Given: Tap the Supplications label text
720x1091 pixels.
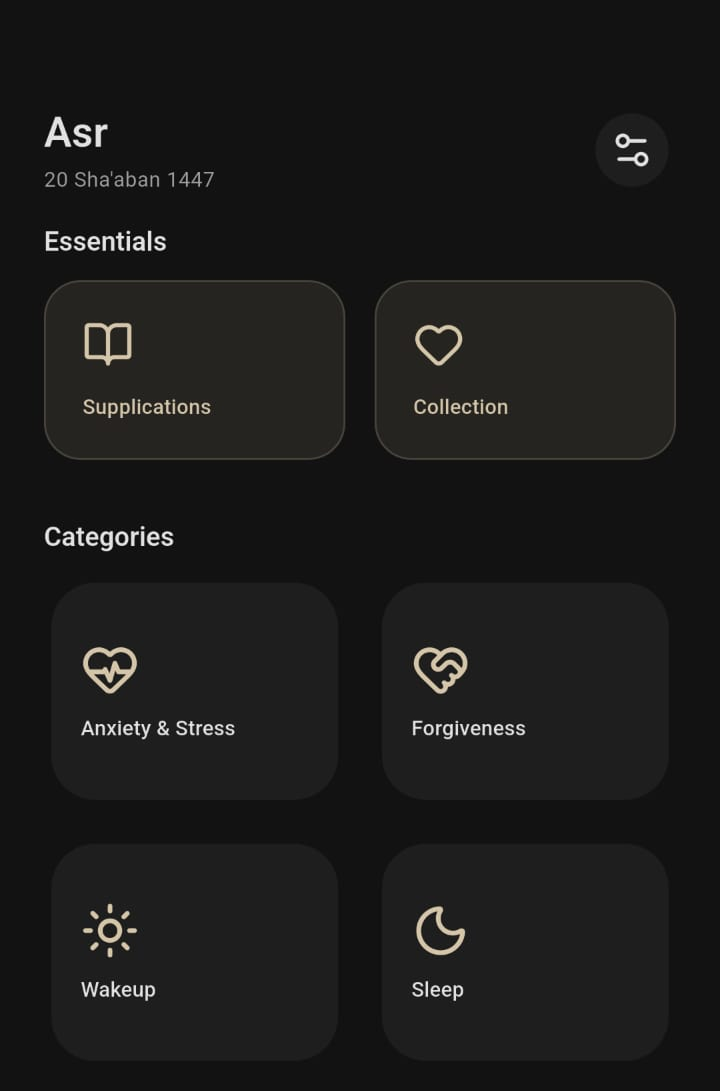Looking at the screenshot, I should point(146,407).
